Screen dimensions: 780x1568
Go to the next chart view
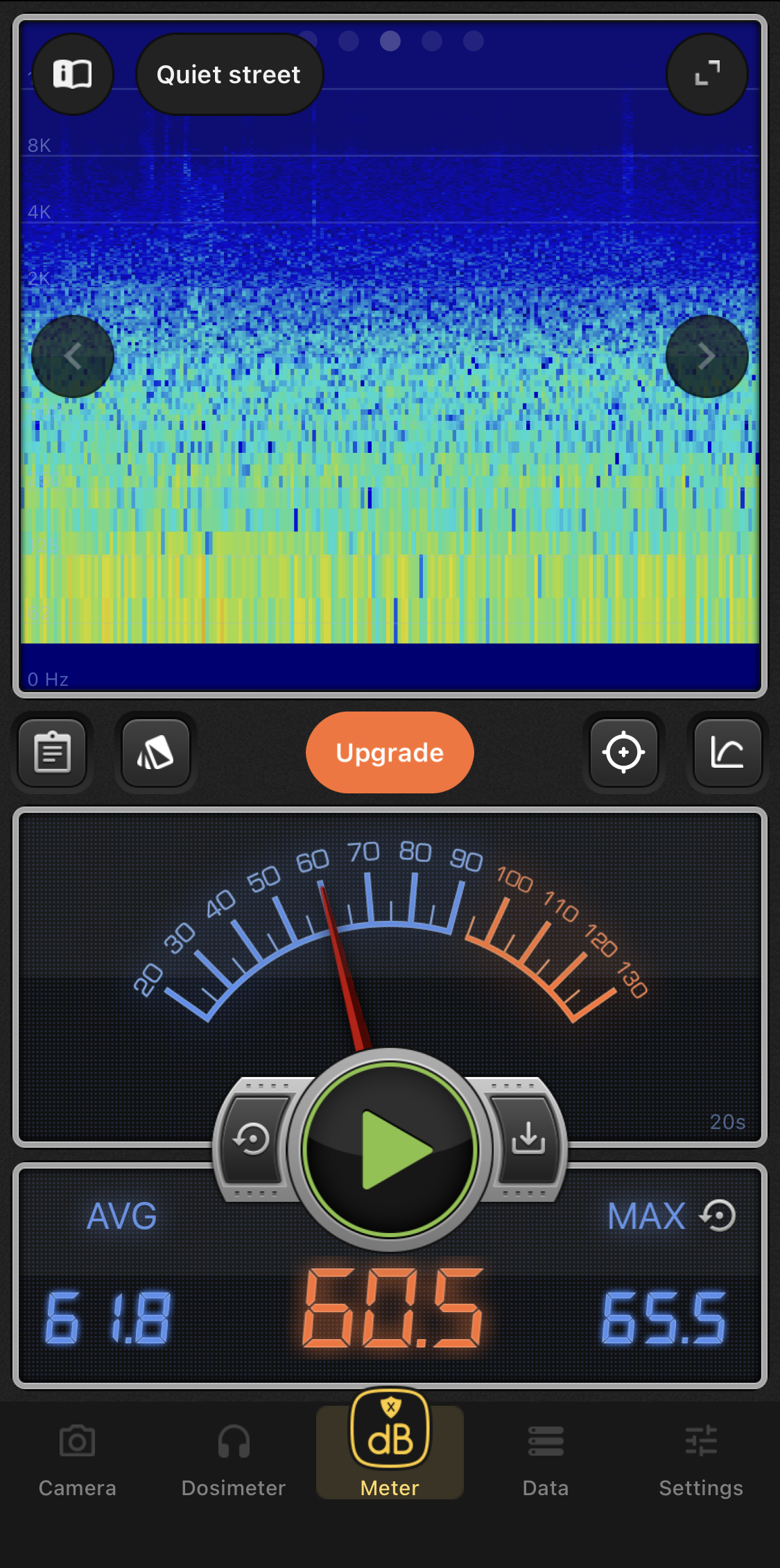pos(707,356)
